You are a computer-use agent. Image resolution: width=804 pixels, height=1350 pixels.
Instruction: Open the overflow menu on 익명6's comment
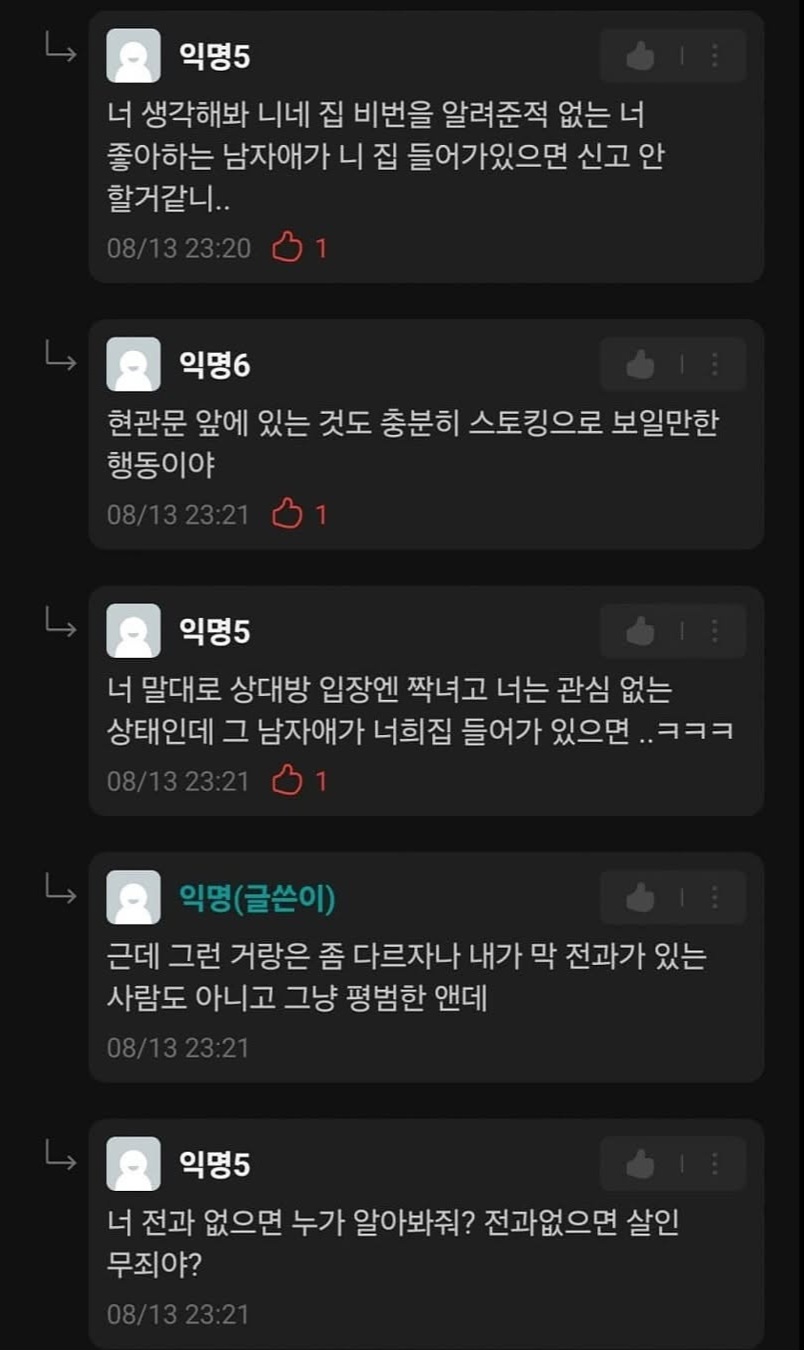click(714, 365)
